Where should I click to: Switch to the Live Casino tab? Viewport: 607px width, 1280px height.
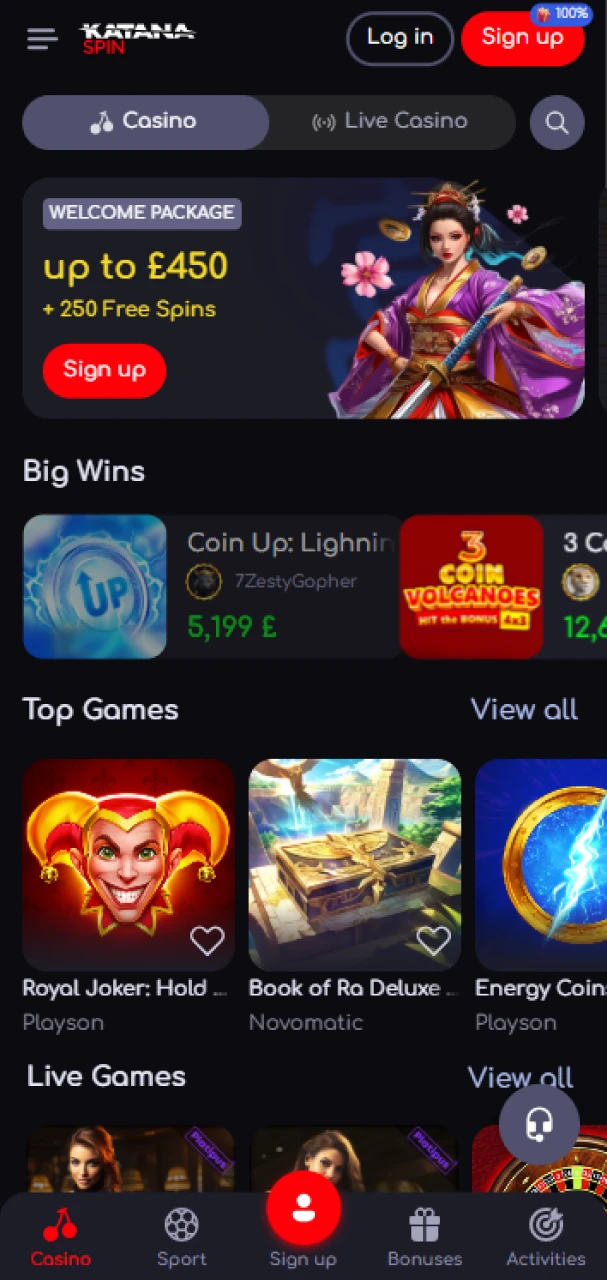pyautogui.click(x=391, y=122)
